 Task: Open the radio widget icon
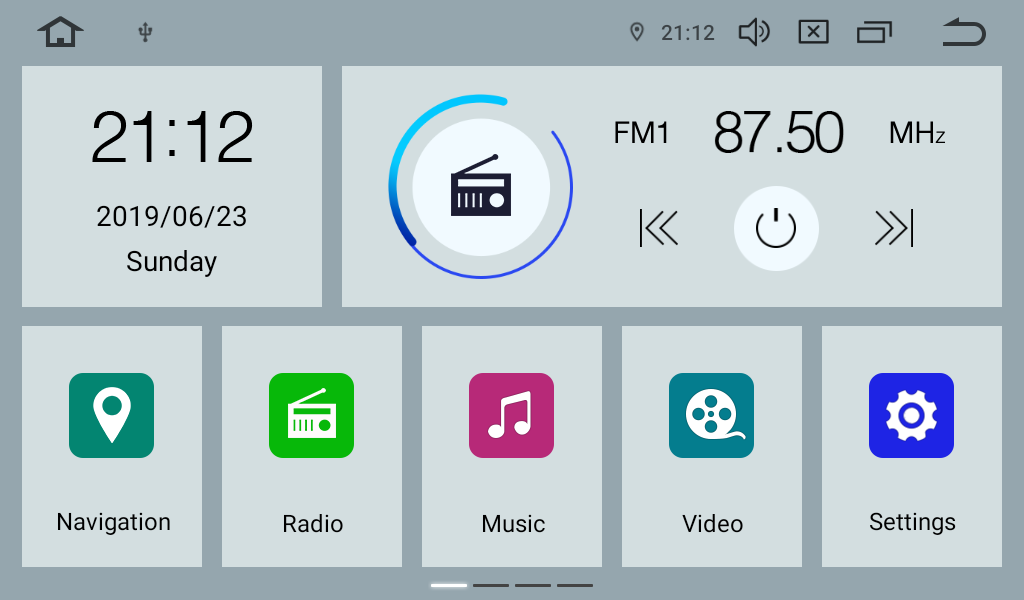click(x=481, y=186)
